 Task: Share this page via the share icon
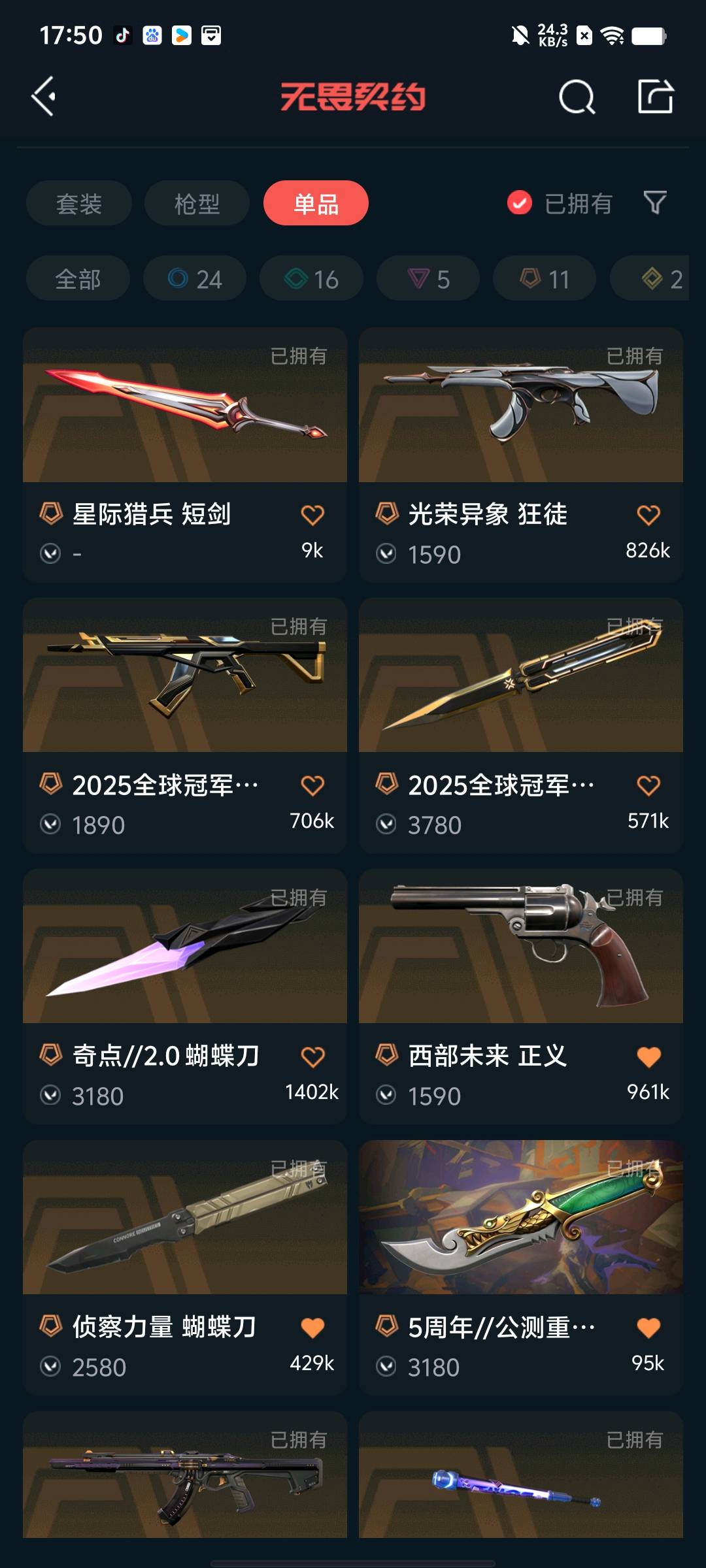[x=655, y=97]
